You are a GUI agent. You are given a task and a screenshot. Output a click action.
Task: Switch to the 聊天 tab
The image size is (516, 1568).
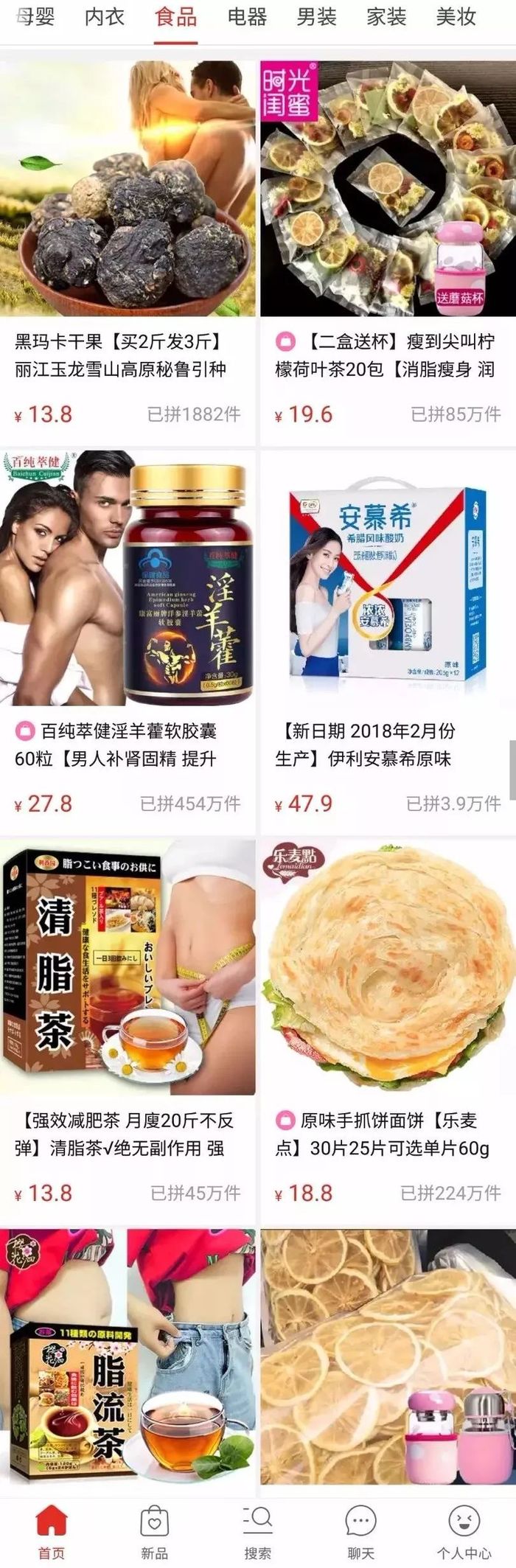pos(360,1532)
